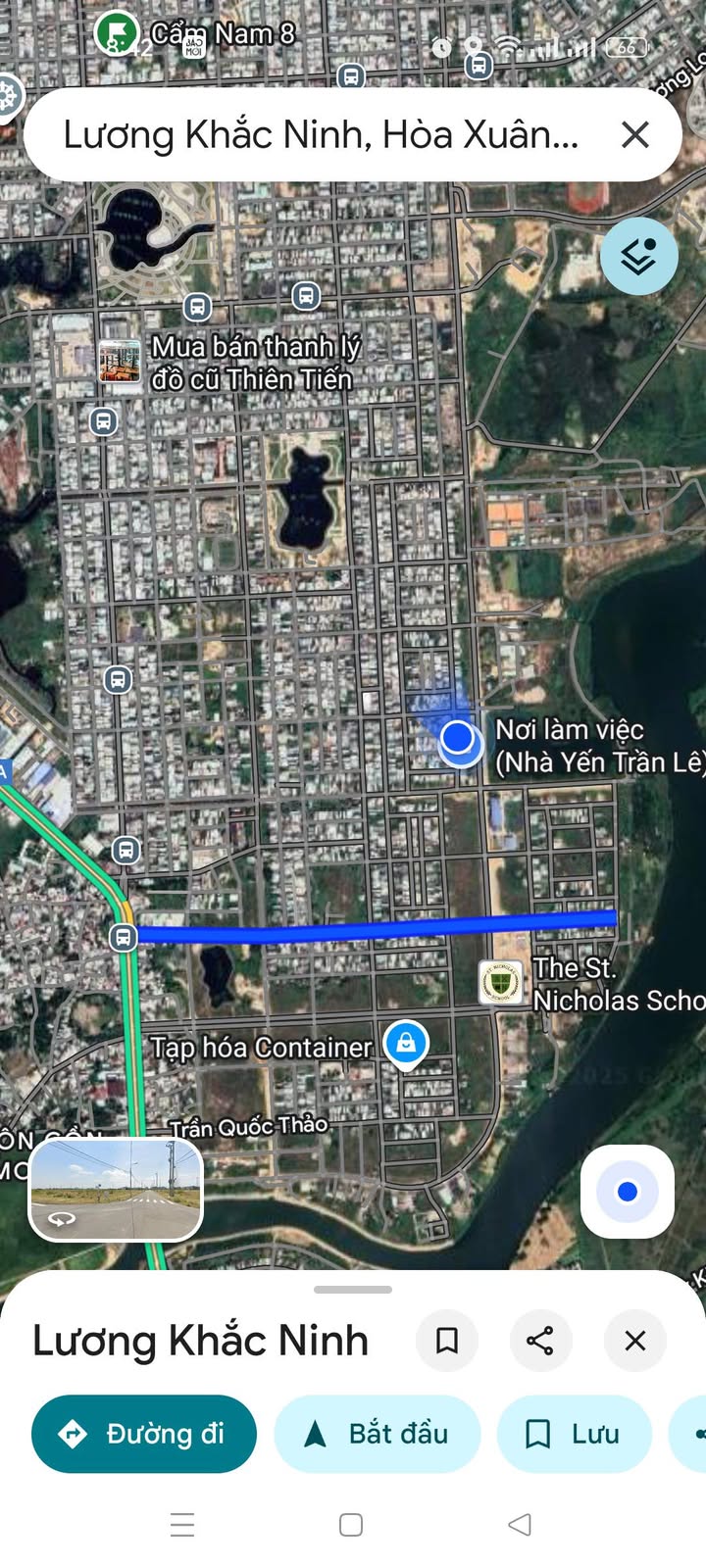Go back with system back button

click(x=521, y=1525)
